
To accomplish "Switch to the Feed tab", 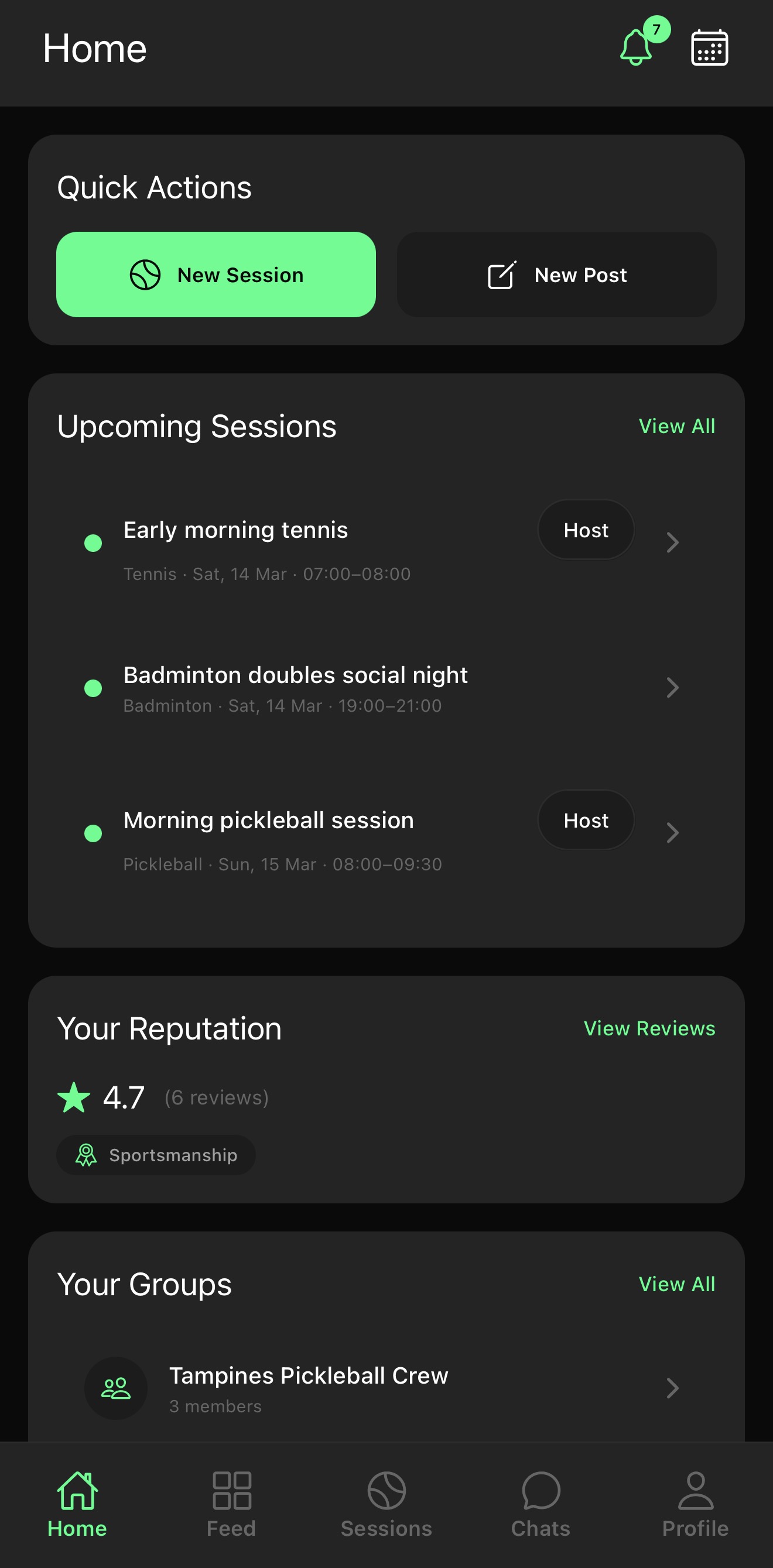I will pos(231,1504).
